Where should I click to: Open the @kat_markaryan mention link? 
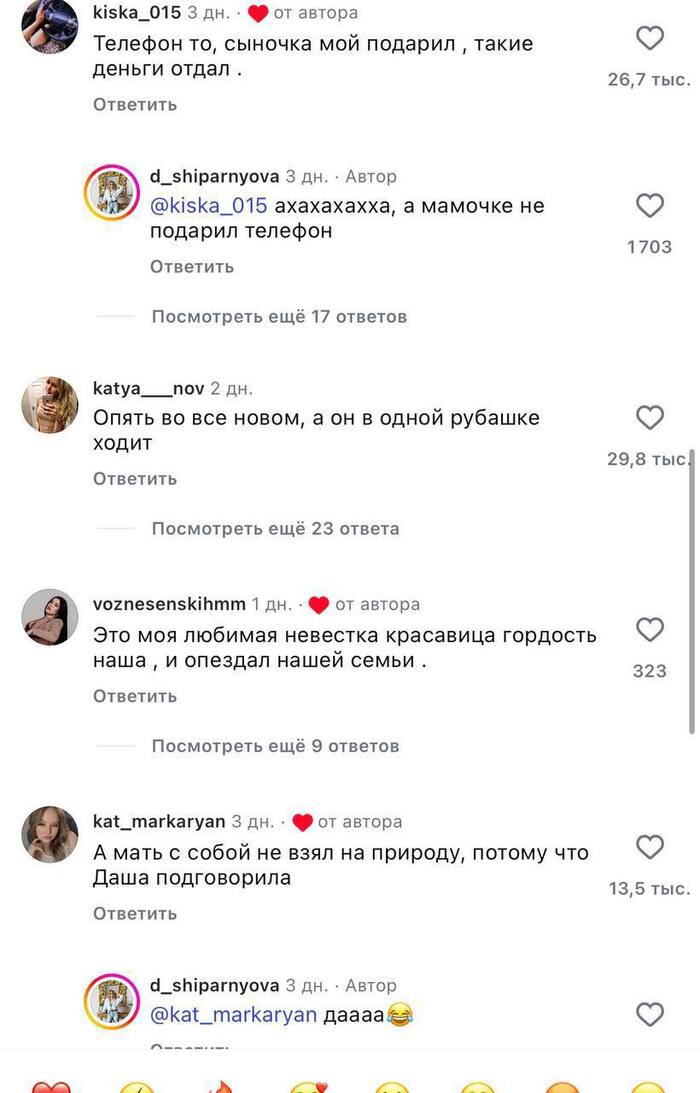(233, 1015)
